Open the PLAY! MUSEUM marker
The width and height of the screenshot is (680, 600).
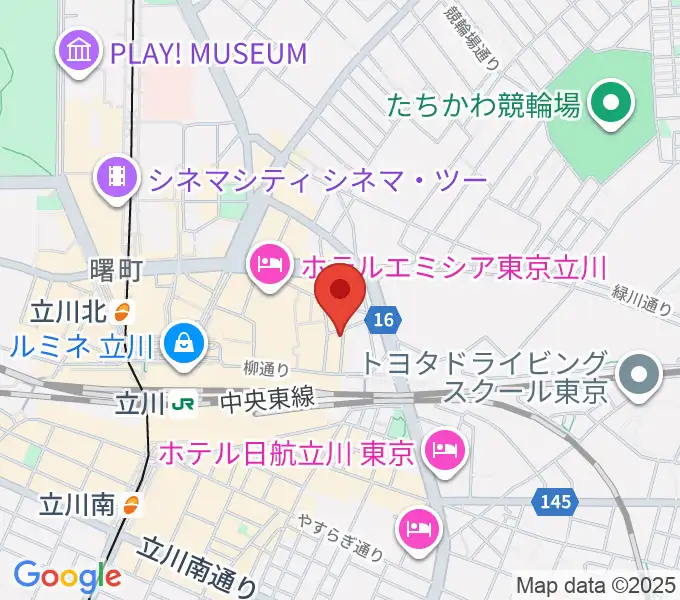tap(78, 53)
